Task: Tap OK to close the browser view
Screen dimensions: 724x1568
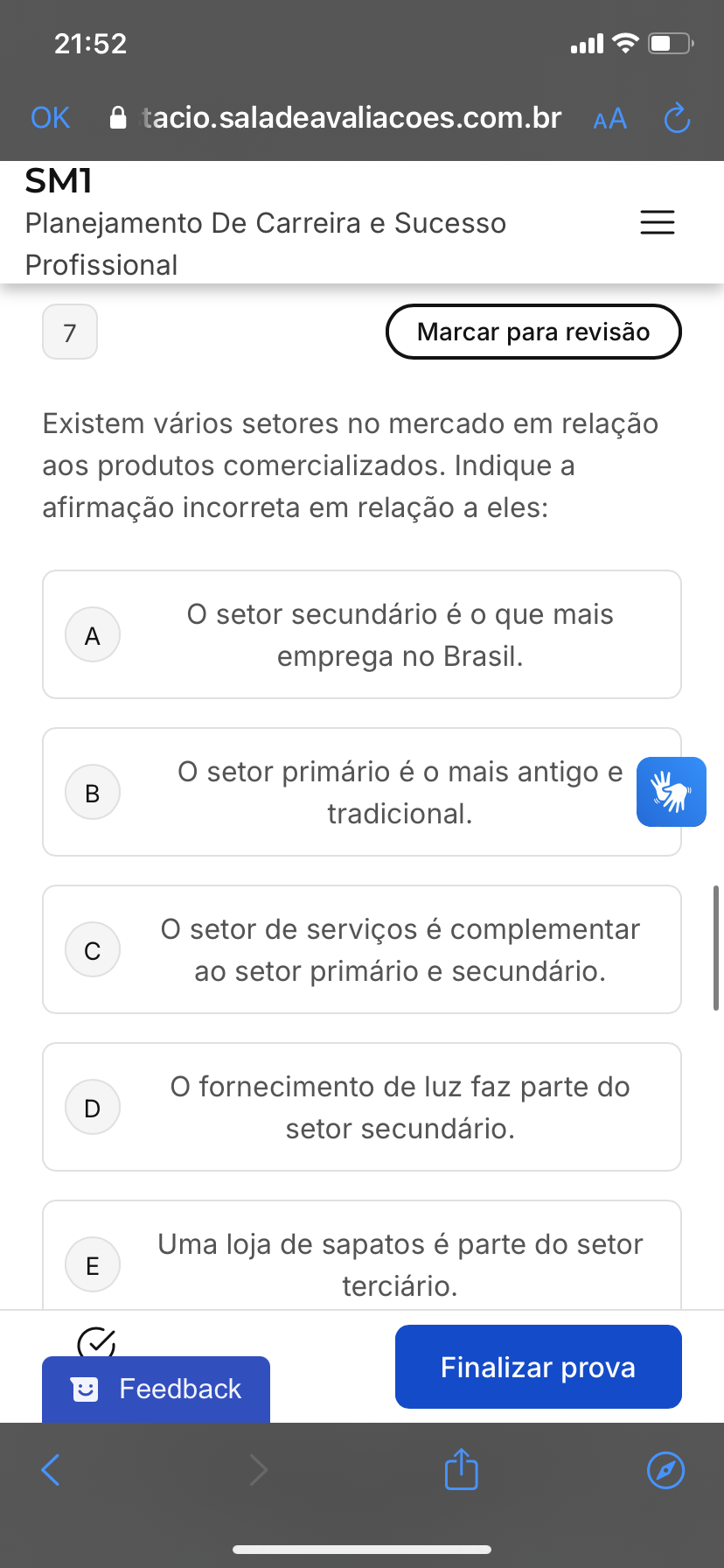Action: pyautogui.click(x=50, y=118)
